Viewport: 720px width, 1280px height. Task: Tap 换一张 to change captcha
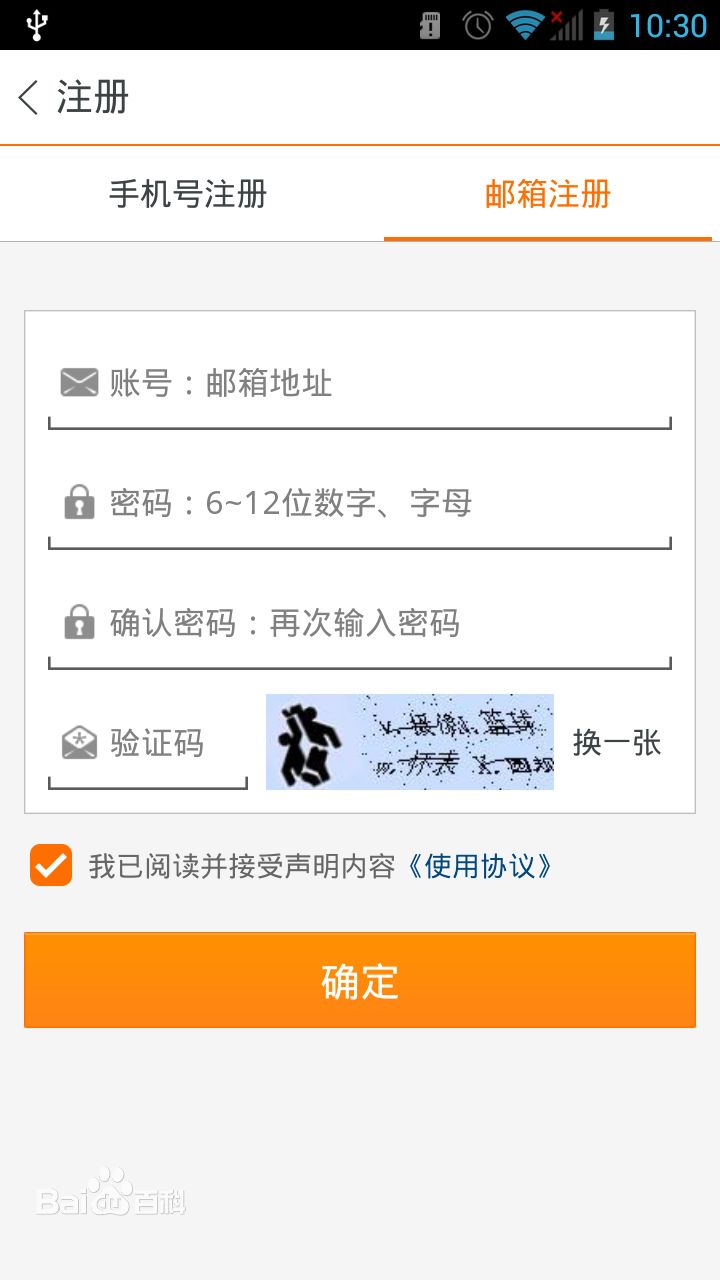(x=617, y=743)
